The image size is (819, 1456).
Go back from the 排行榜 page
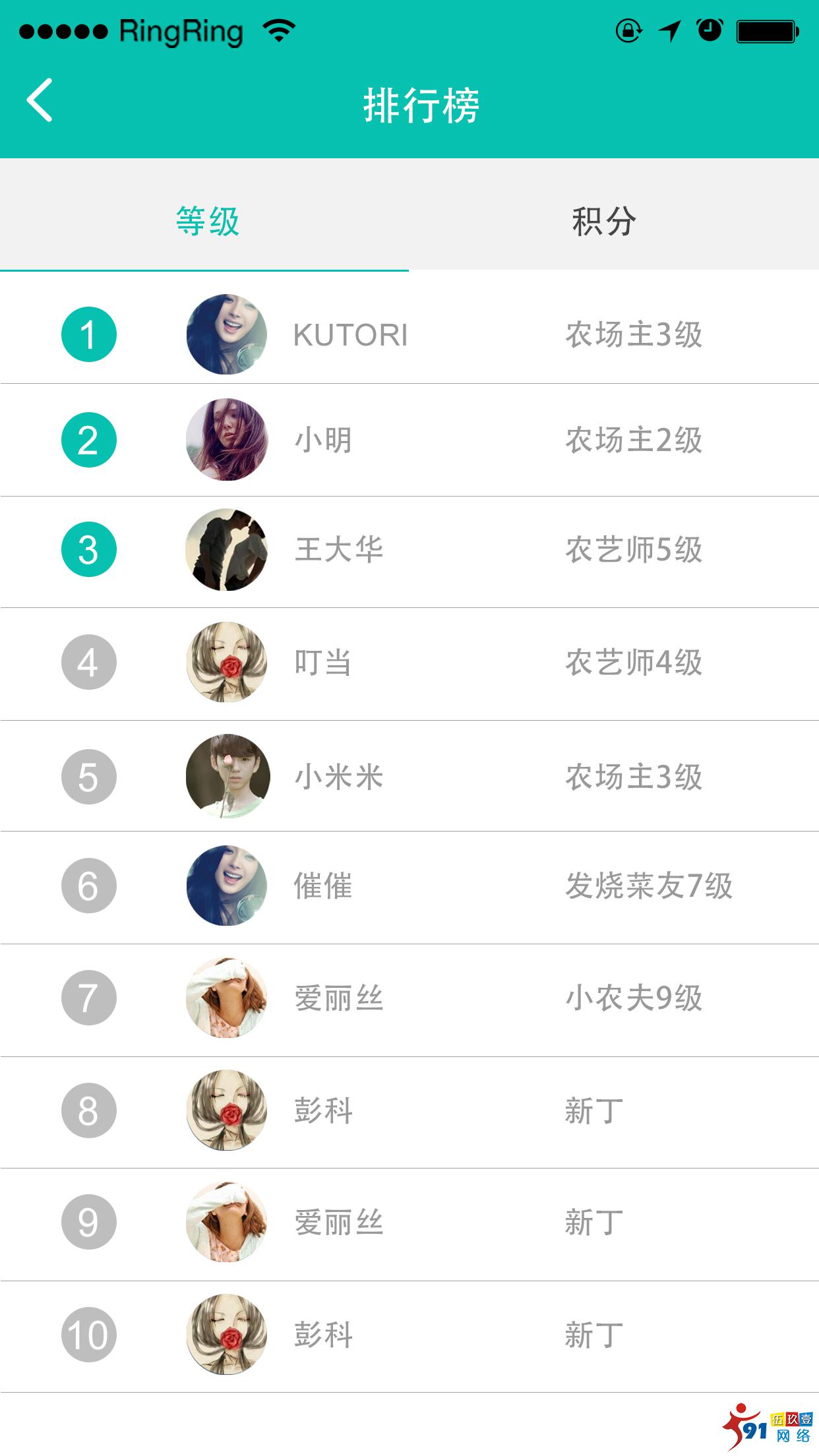[40, 100]
